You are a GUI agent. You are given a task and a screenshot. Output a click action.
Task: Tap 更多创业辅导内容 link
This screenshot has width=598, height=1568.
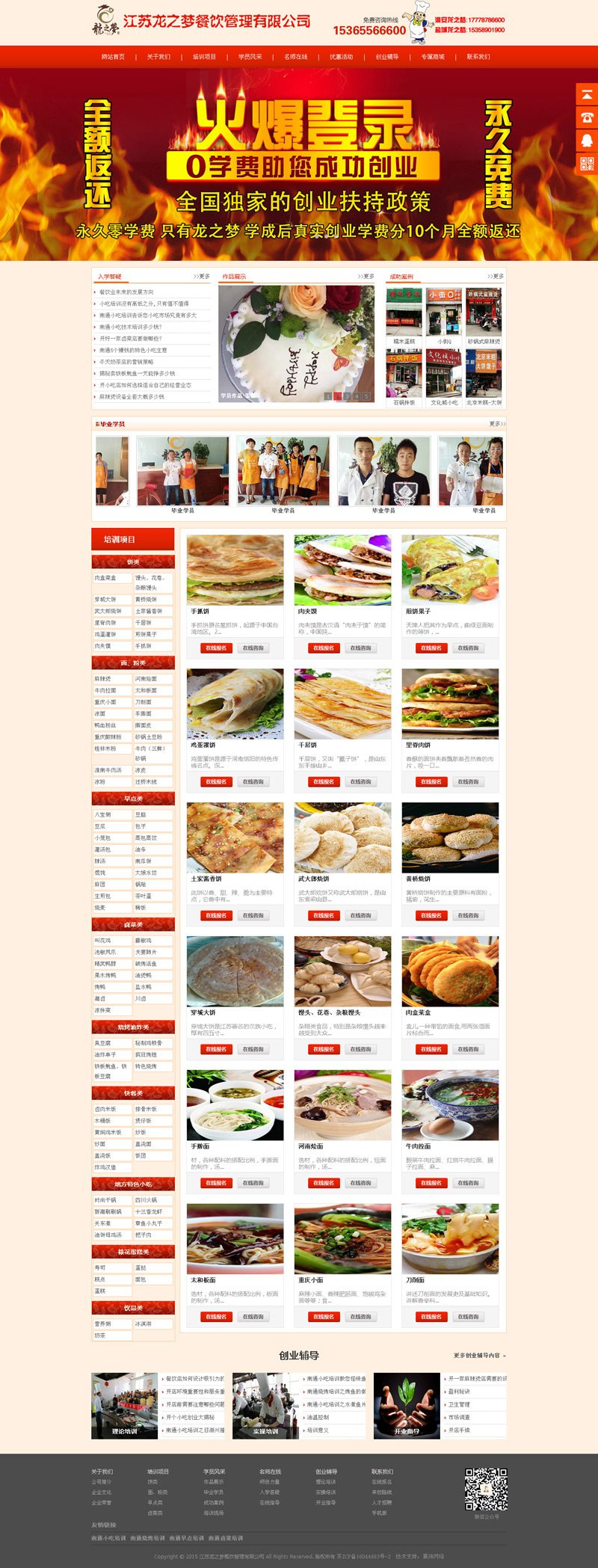tap(479, 1356)
